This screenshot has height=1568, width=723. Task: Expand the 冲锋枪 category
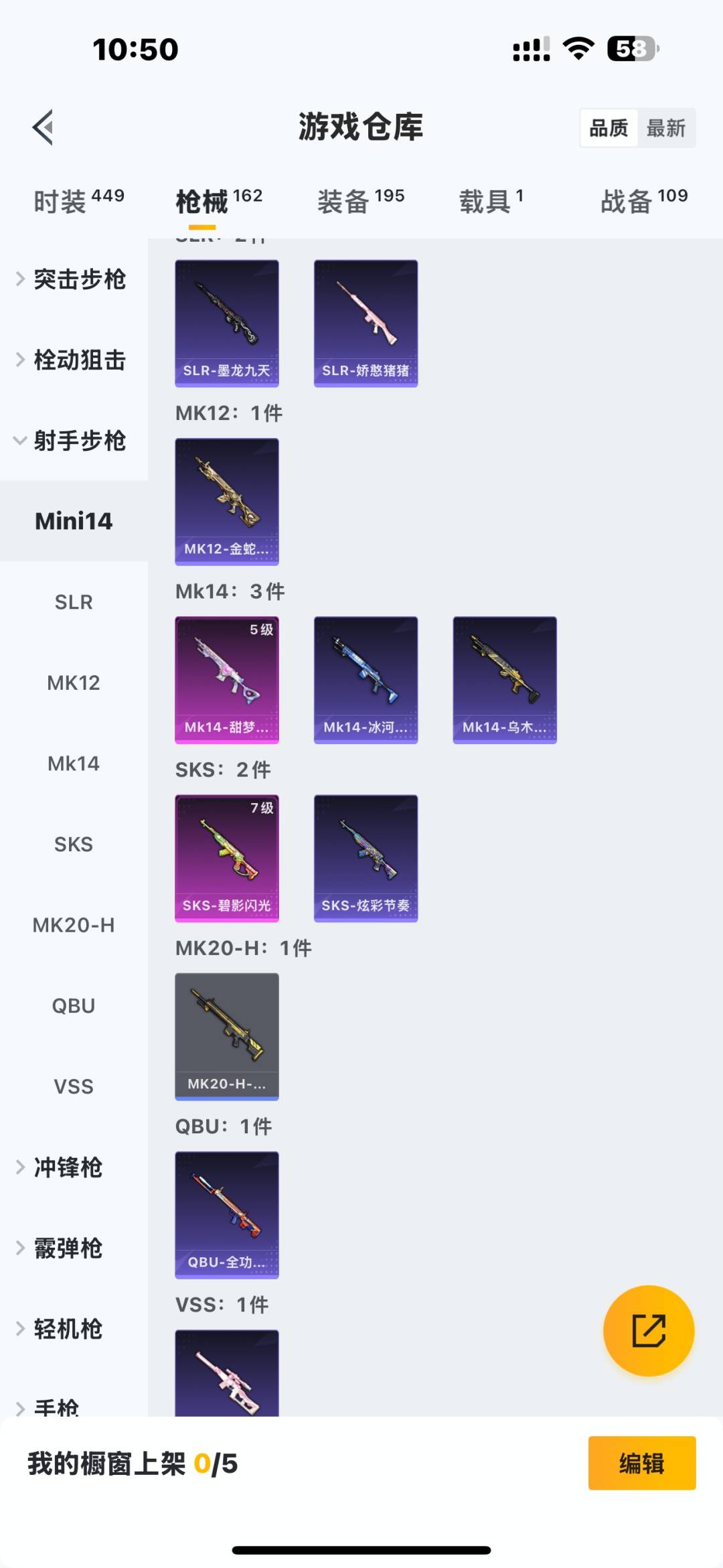pos(67,1167)
